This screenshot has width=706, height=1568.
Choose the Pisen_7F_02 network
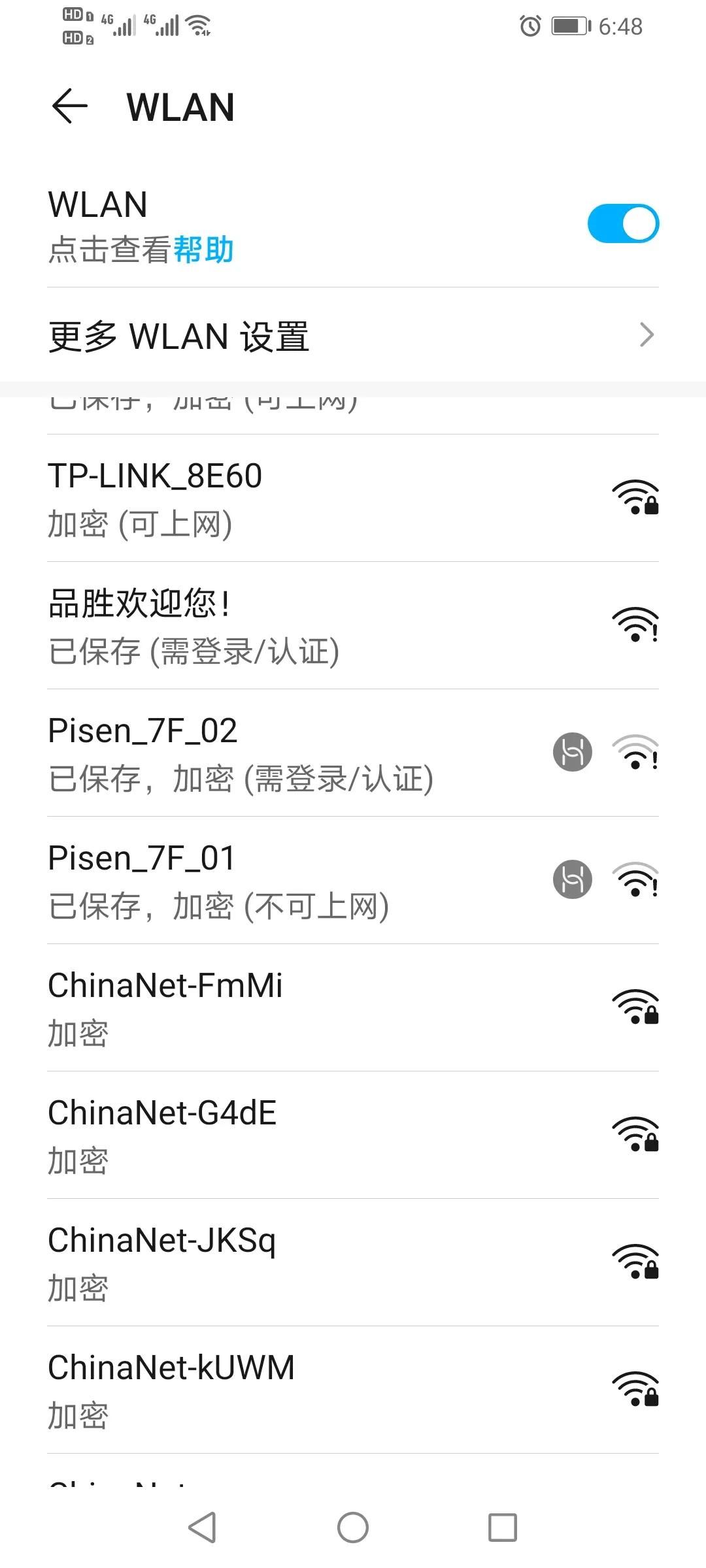tap(353, 753)
